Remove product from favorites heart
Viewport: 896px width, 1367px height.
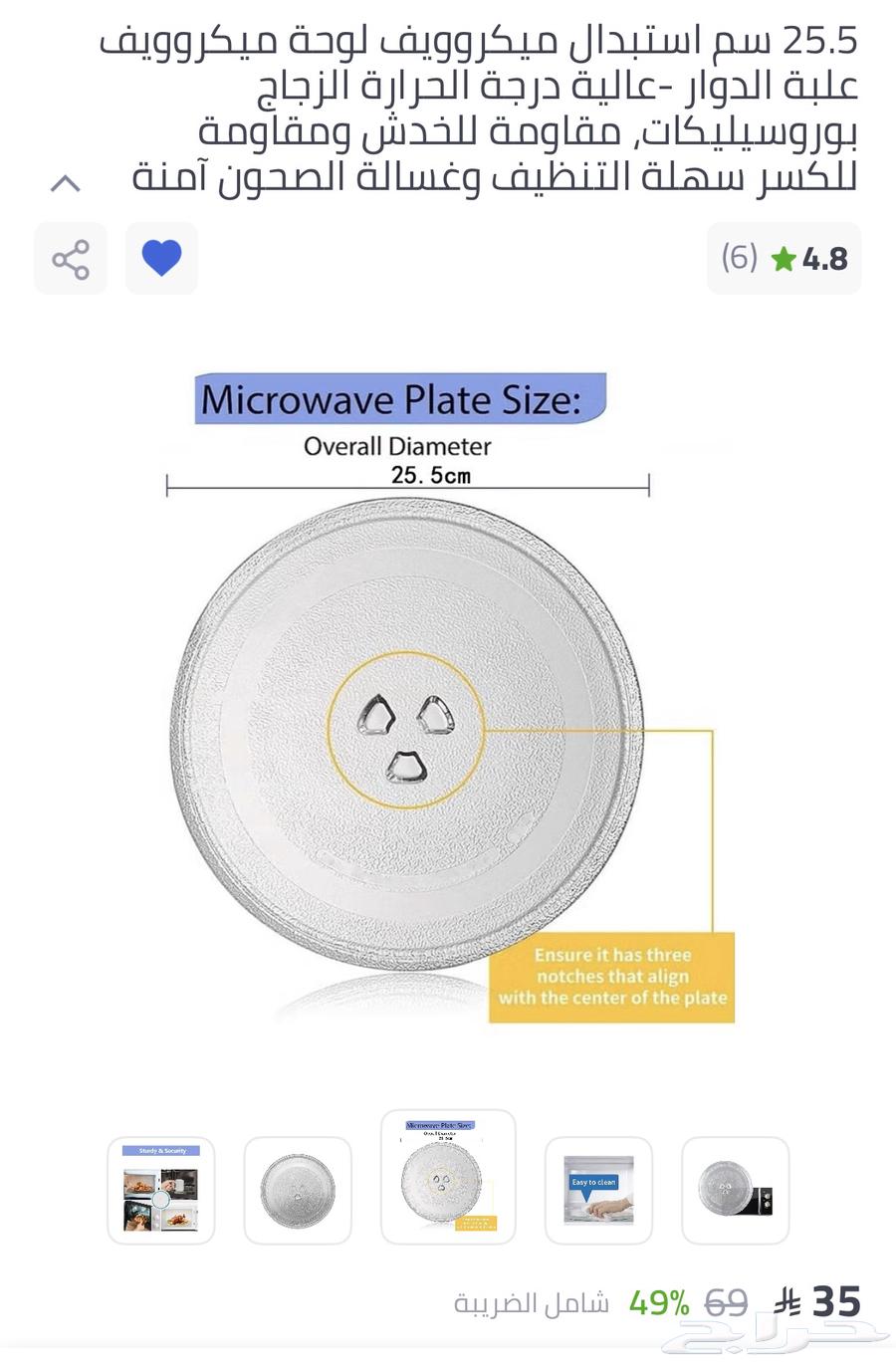tap(161, 259)
